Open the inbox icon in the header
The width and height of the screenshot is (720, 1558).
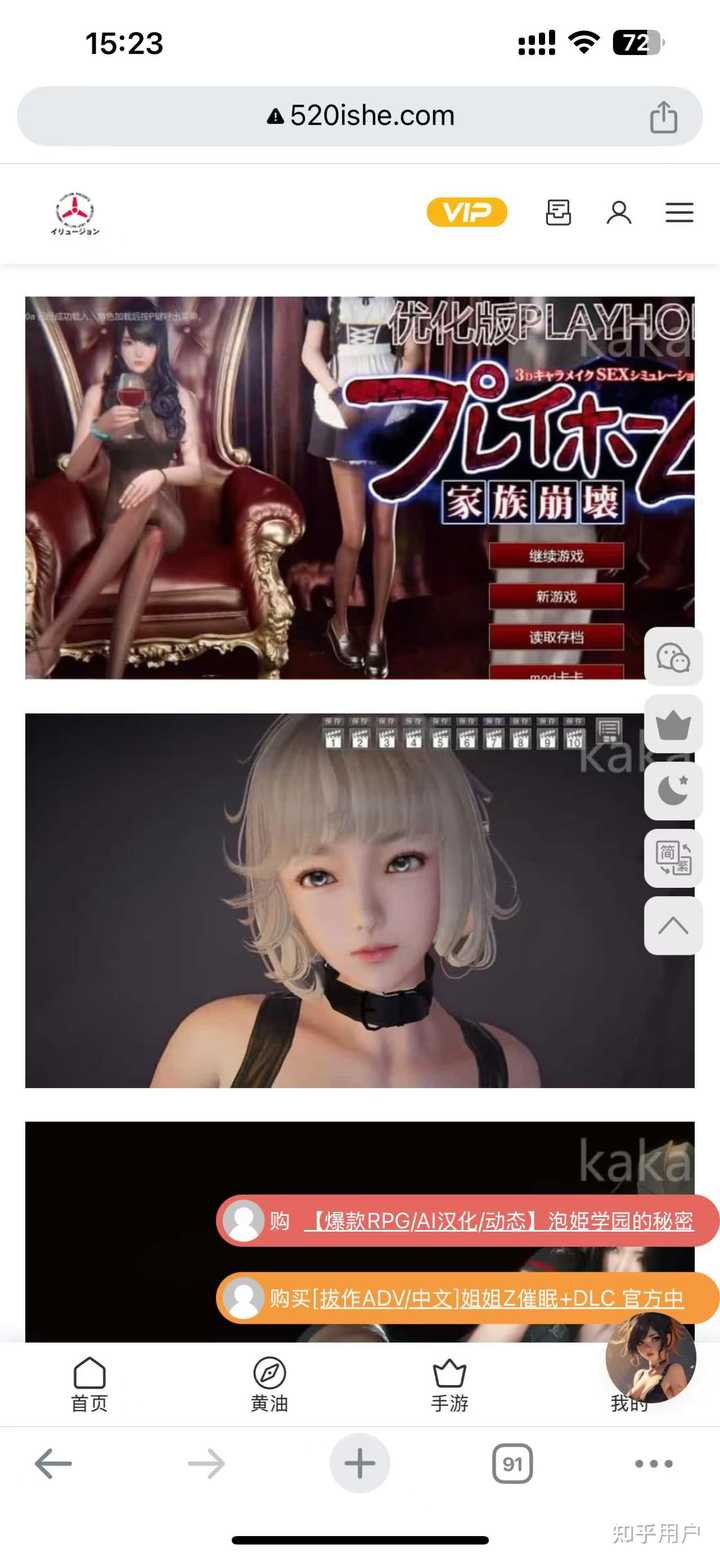click(x=558, y=212)
